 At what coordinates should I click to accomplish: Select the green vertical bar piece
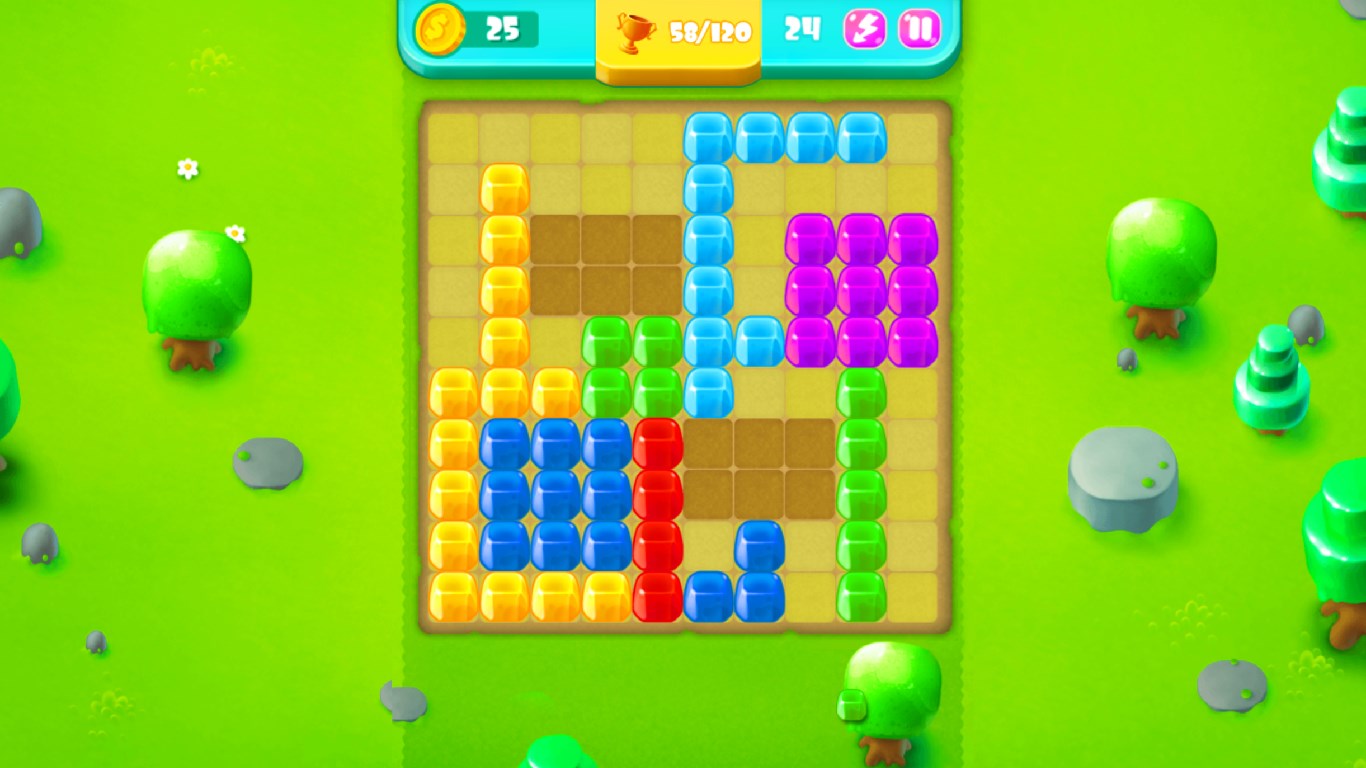(861, 494)
